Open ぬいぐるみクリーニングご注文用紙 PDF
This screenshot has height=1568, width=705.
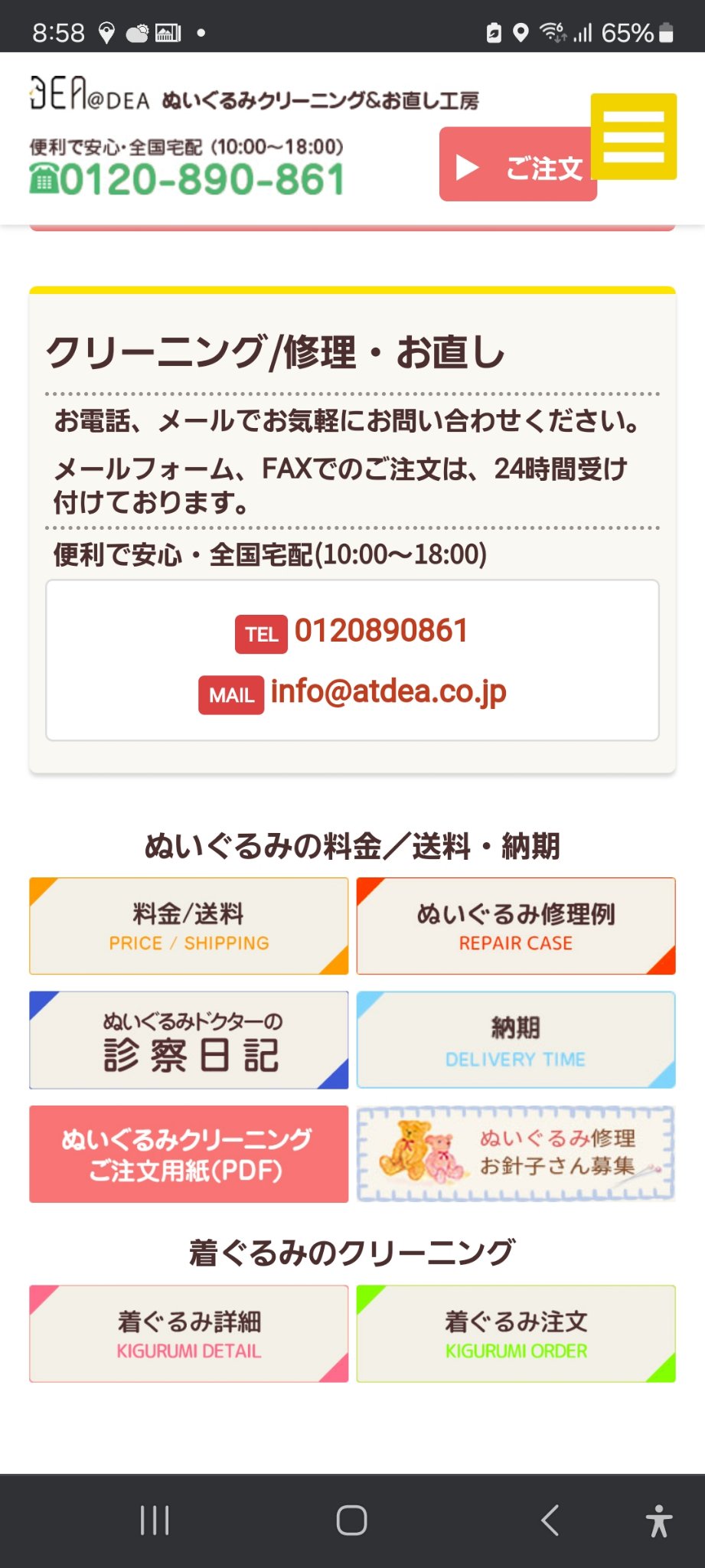pyautogui.click(x=188, y=1154)
